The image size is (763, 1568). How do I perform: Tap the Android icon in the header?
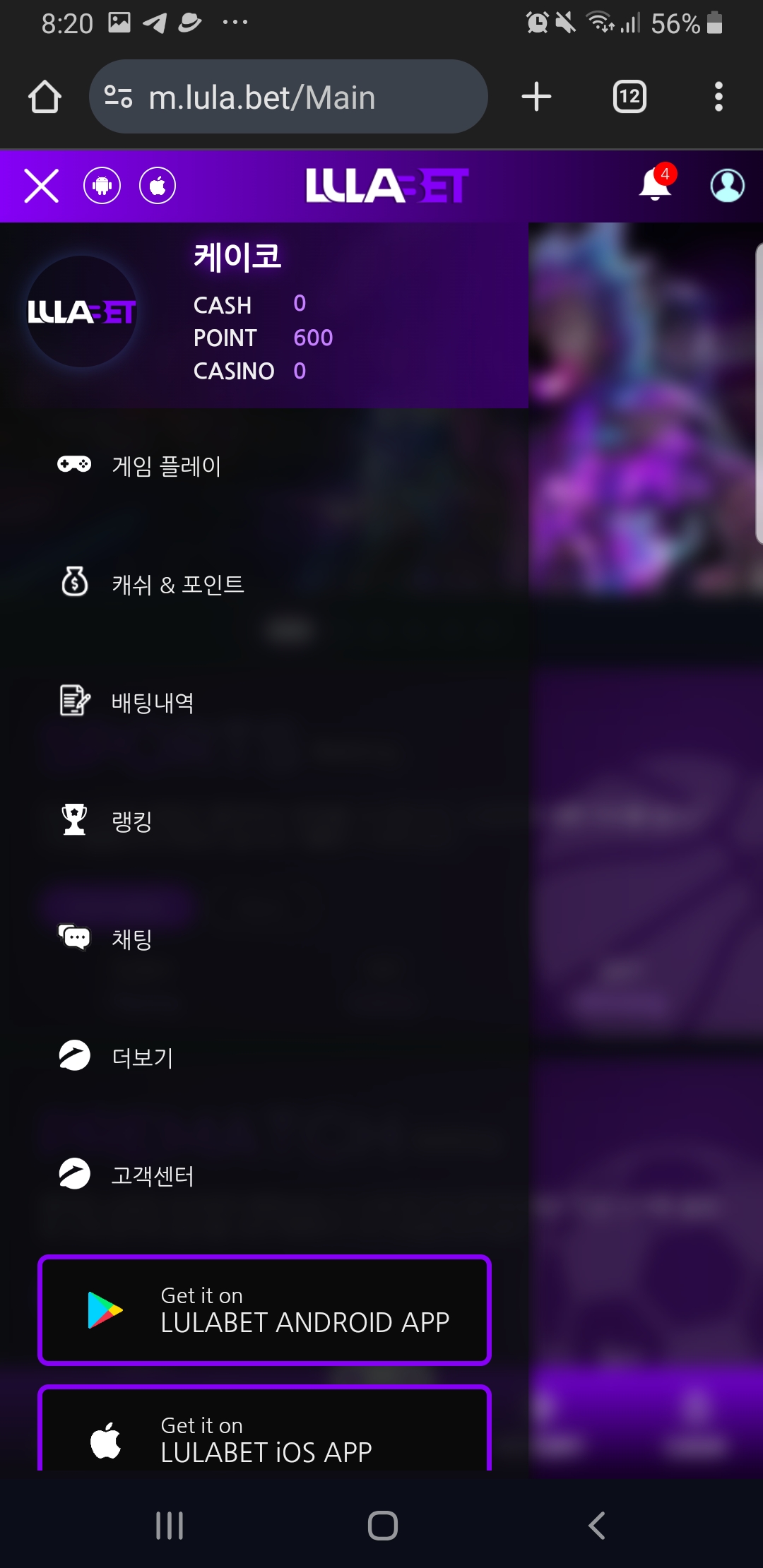point(102,186)
